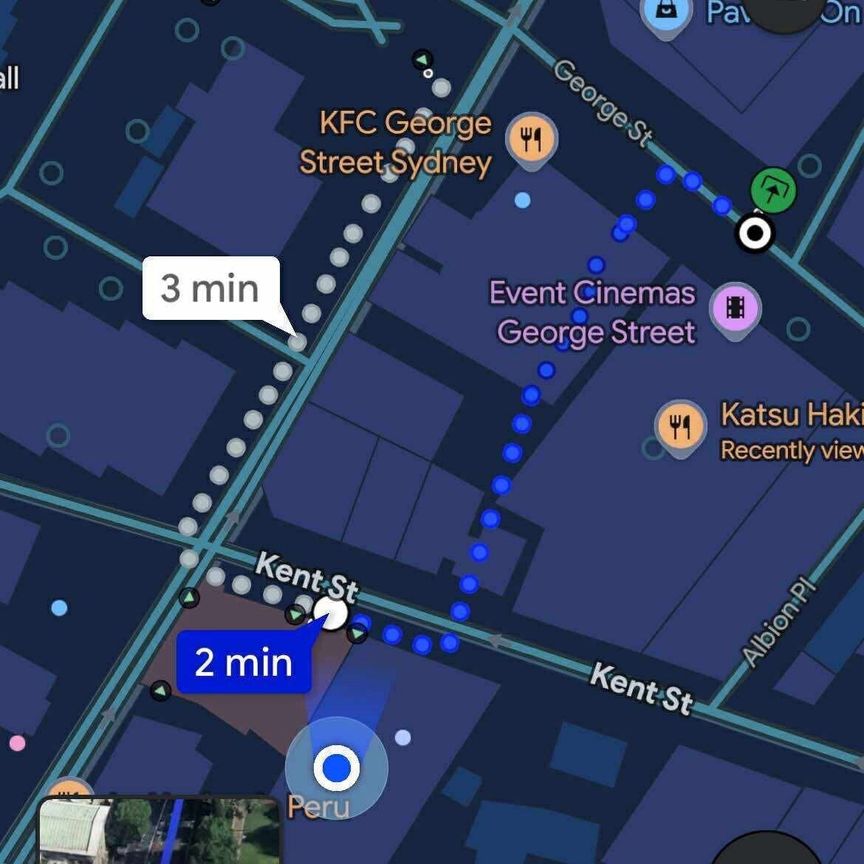
Task: Open the Street View preview thumbnail
Action: point(158,830)
